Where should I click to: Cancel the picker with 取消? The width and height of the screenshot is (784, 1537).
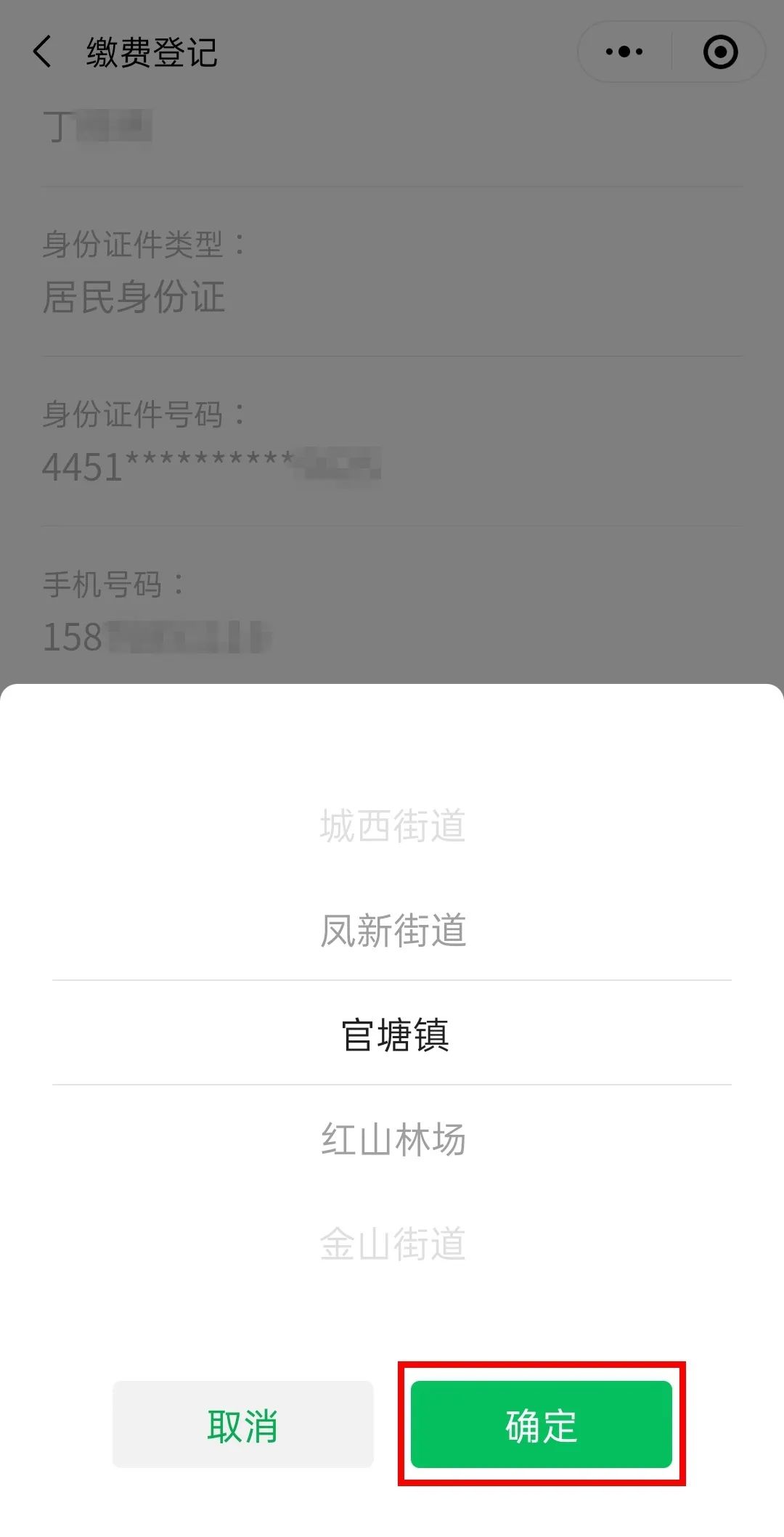pos(242,1424)
